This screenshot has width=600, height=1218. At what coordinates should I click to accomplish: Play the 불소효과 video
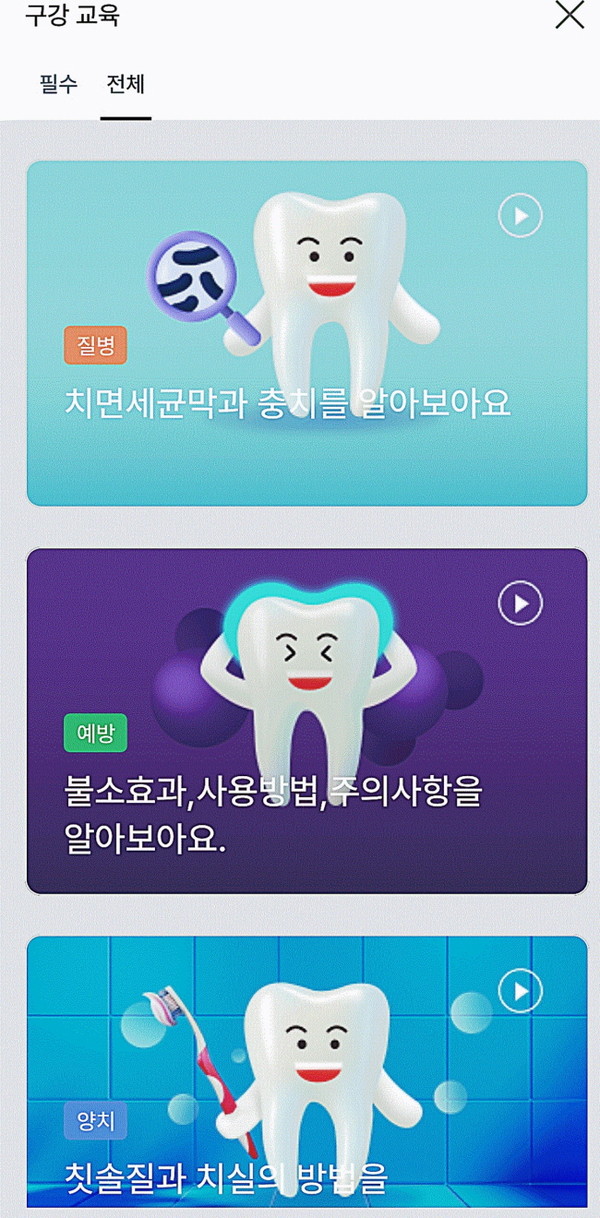520,603
